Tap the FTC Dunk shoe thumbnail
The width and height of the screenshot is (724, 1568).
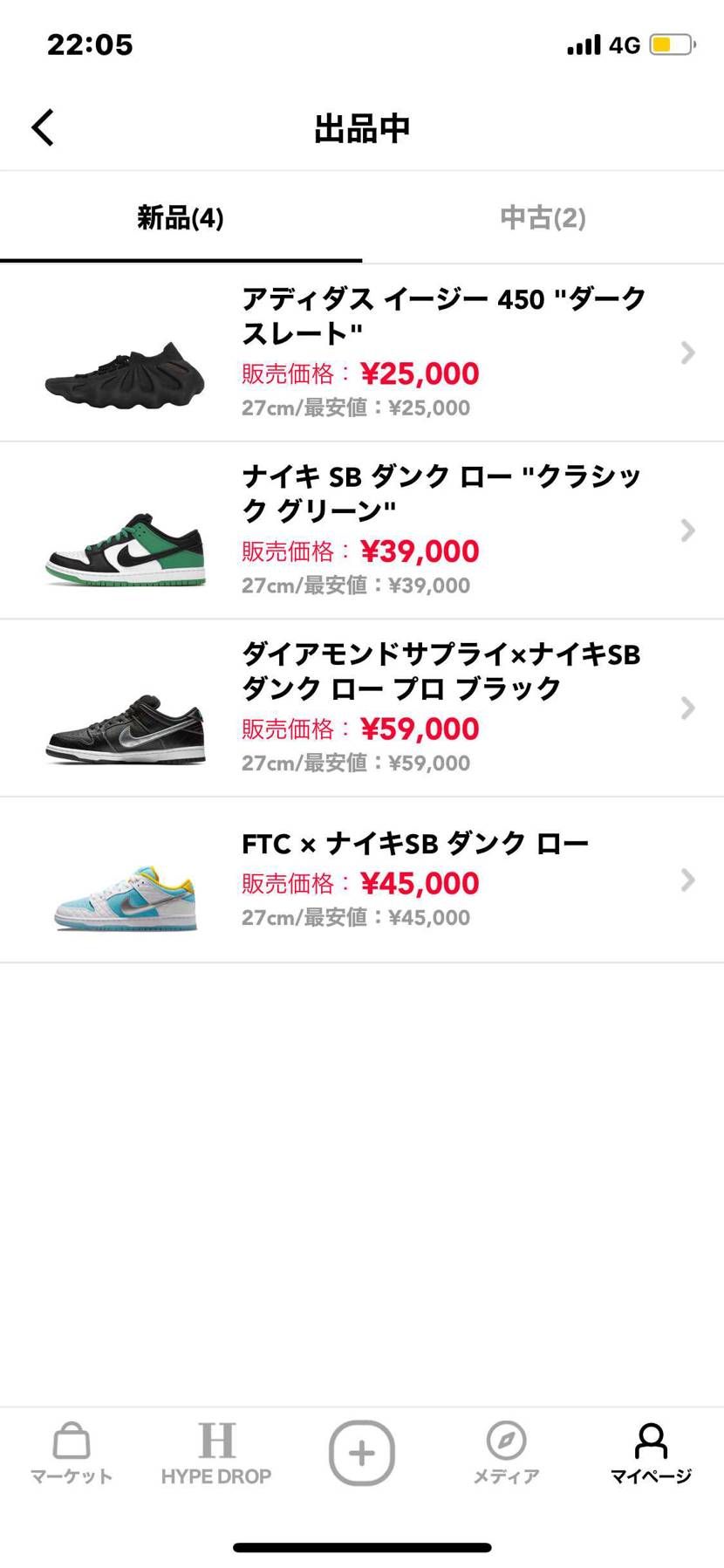[x=125, y=899]
